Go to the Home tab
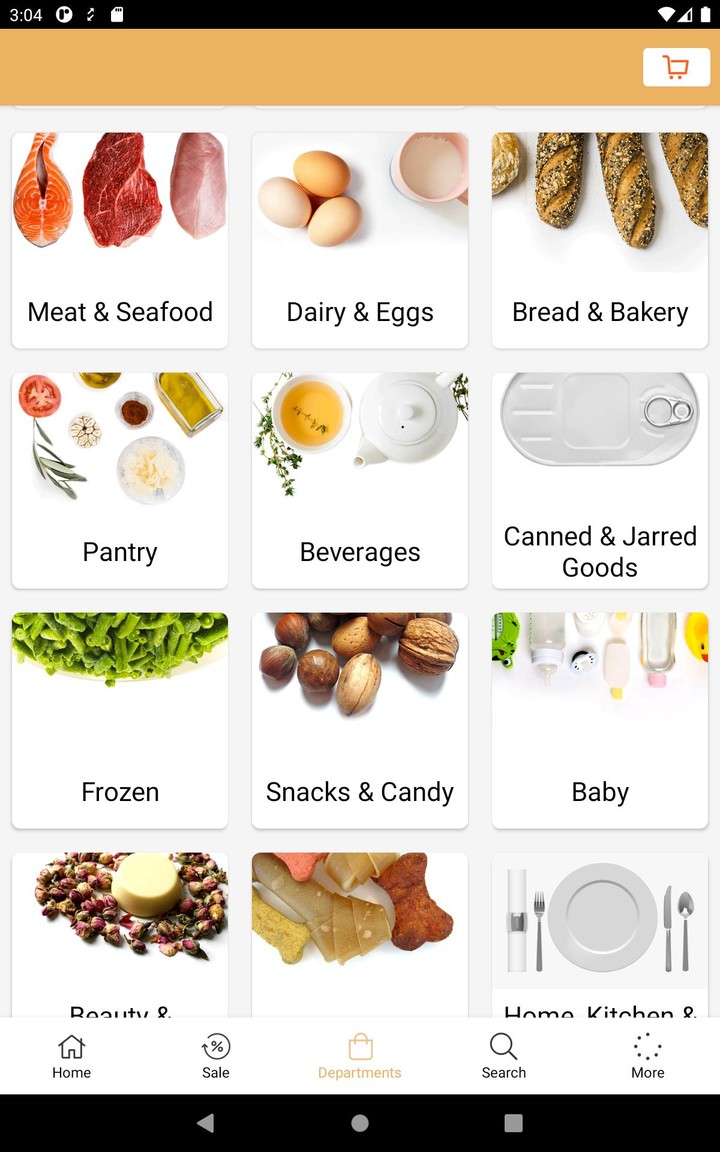The width and height of the screenshot is (720, 1152). click(x=72, y=1056)
